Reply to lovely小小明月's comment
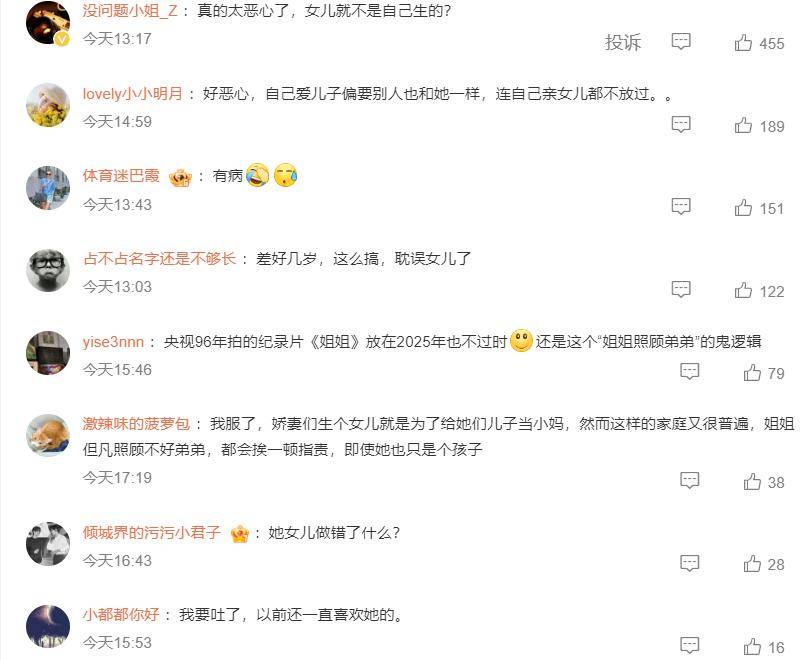The width and height of the screenshot is (812, 660). [x=681, y=125]
